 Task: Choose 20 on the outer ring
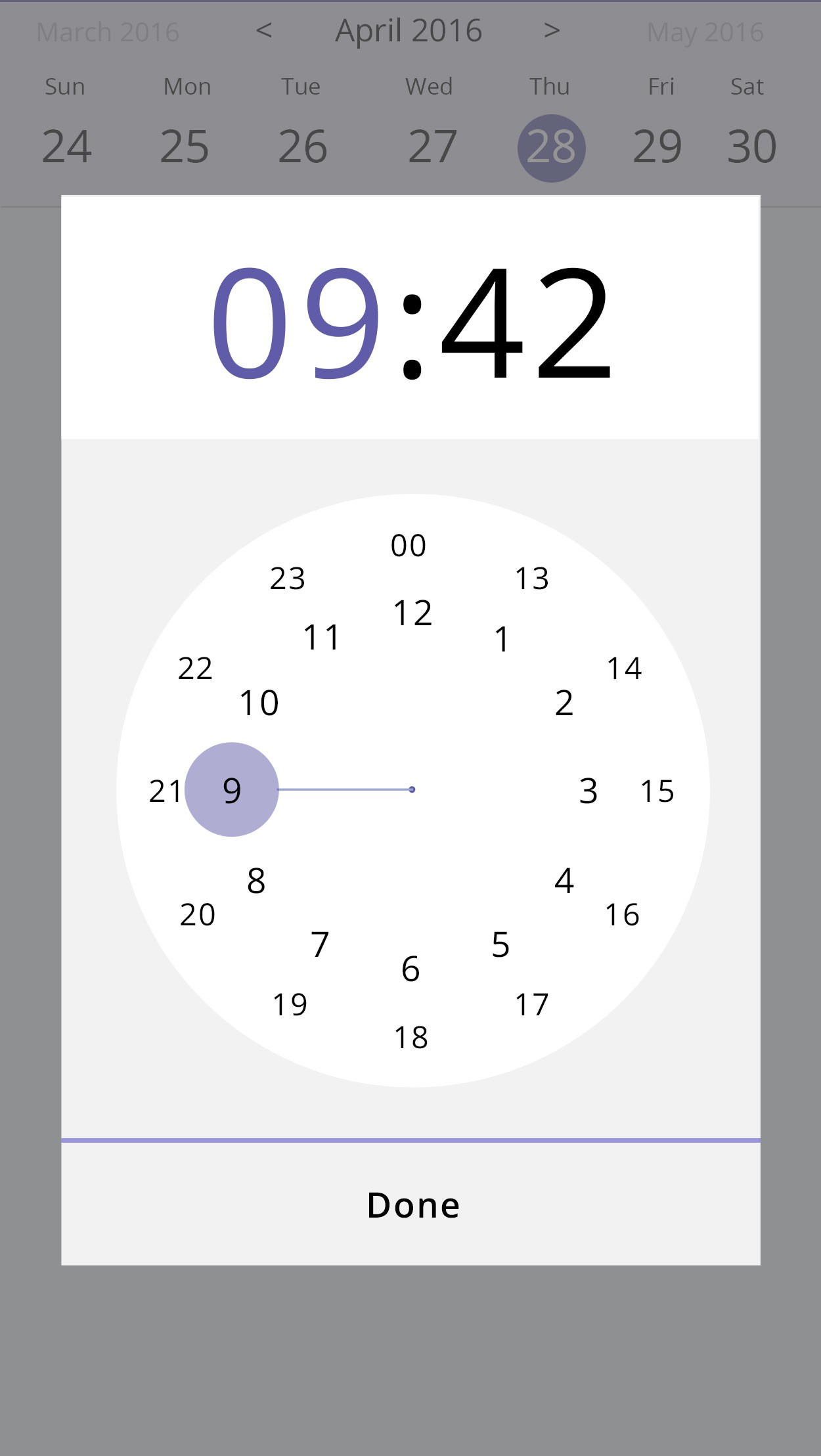click(198, 915)
